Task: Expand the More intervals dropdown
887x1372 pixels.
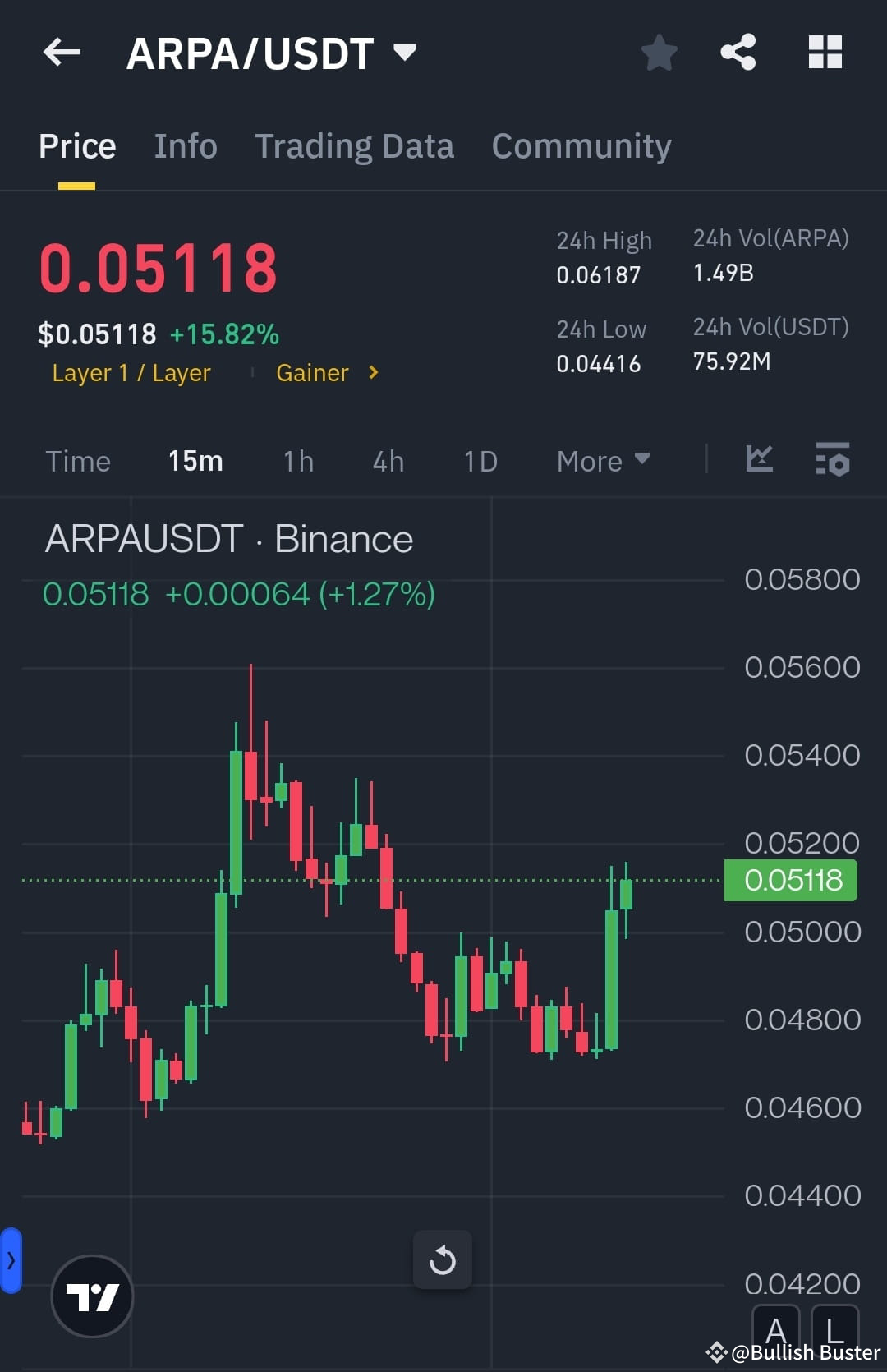Action: pyautogui.click(x=602, y=461)
